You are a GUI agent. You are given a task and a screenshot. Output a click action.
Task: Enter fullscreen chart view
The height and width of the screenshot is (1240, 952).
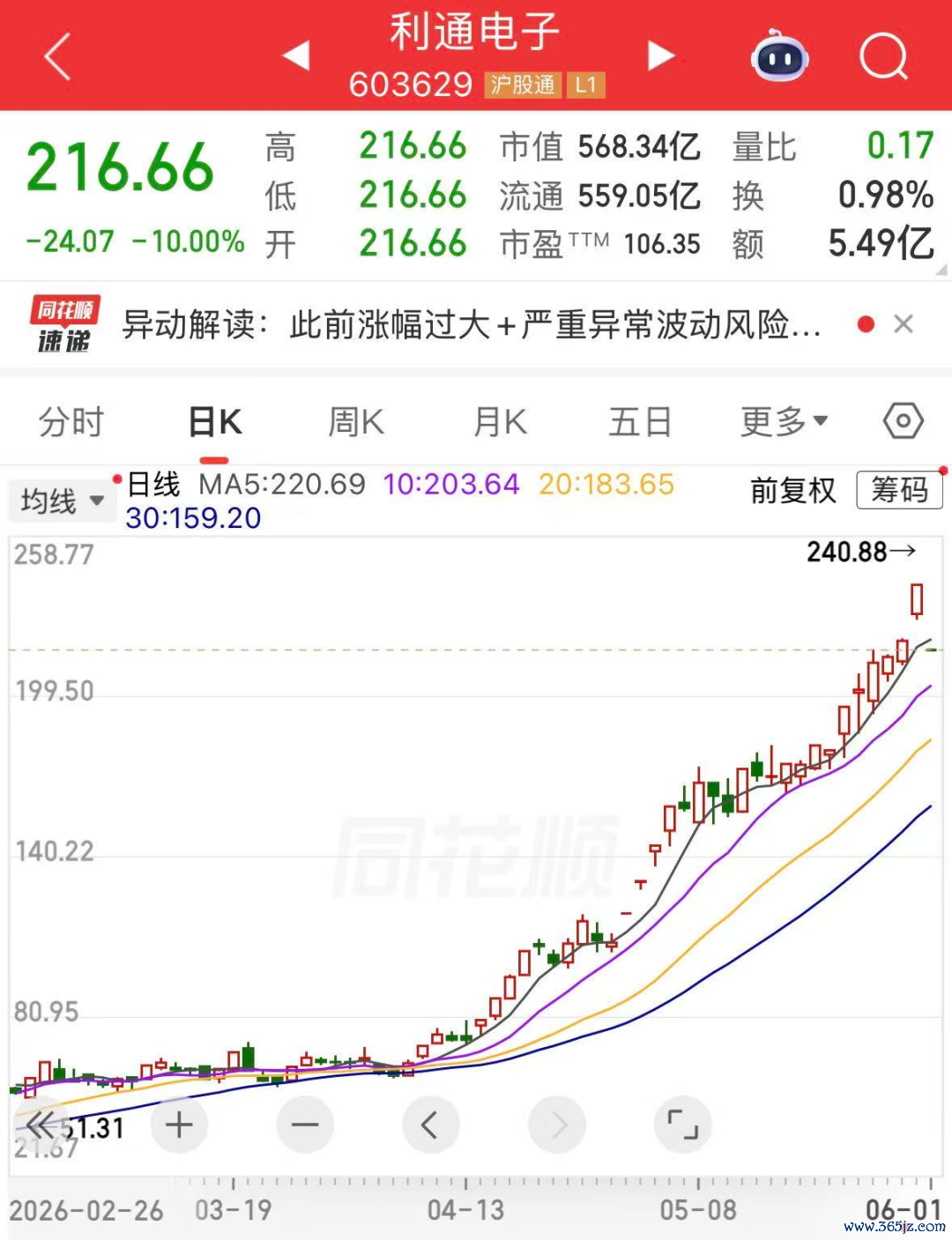pos(683,1125)
